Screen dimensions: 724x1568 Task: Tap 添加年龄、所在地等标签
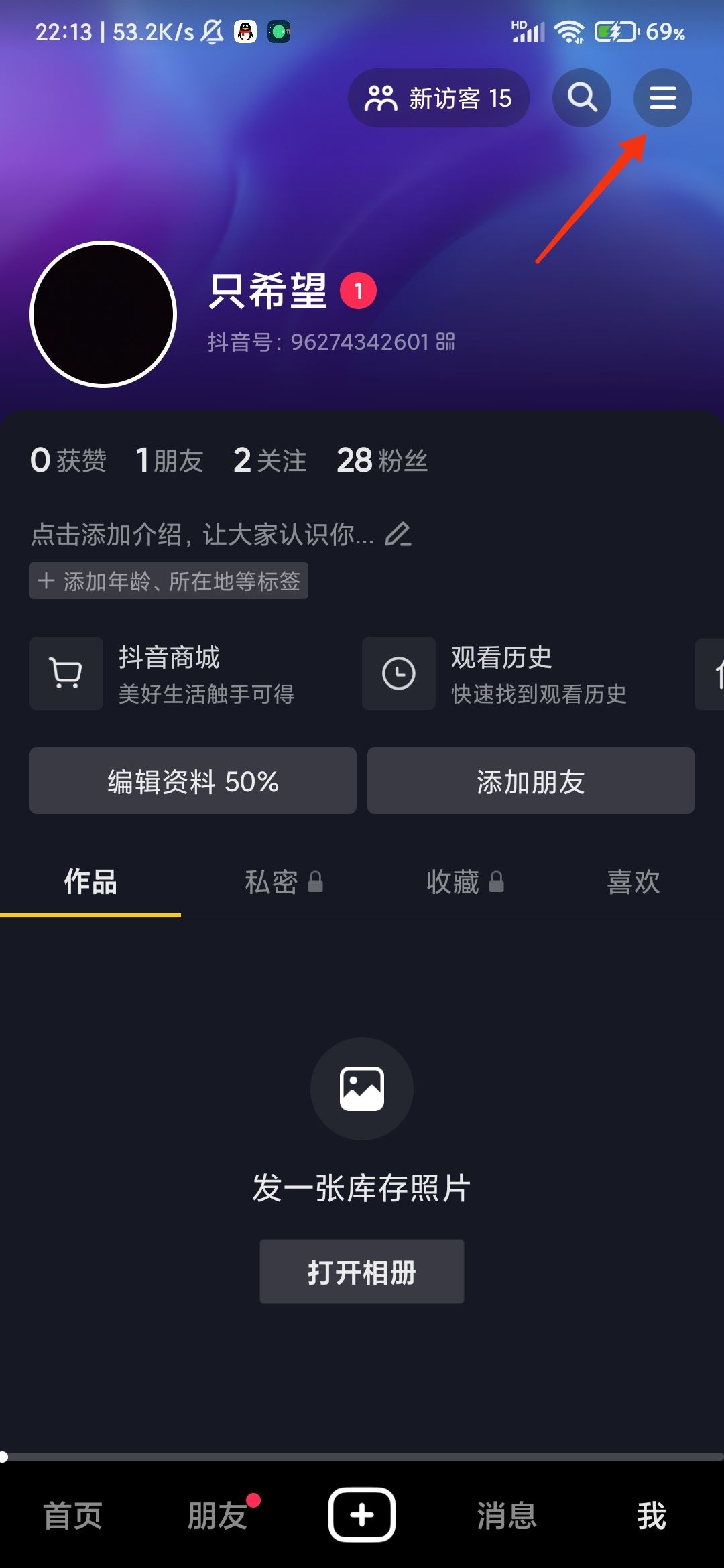(x=169, y=581)
